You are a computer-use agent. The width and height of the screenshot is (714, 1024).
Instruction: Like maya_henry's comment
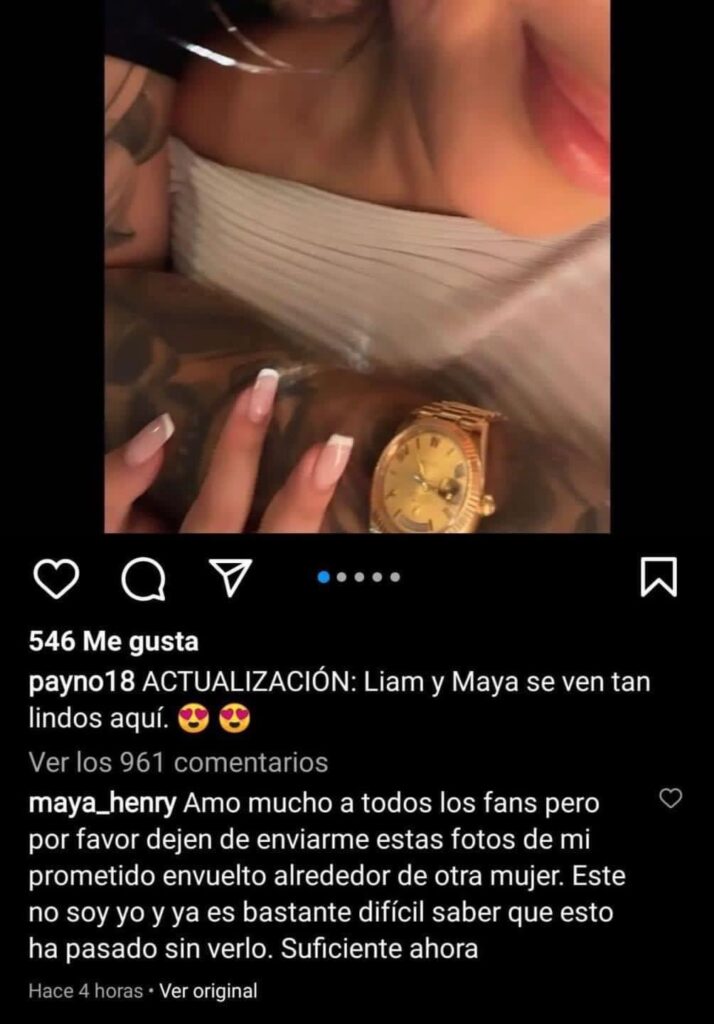coord(672,798)
